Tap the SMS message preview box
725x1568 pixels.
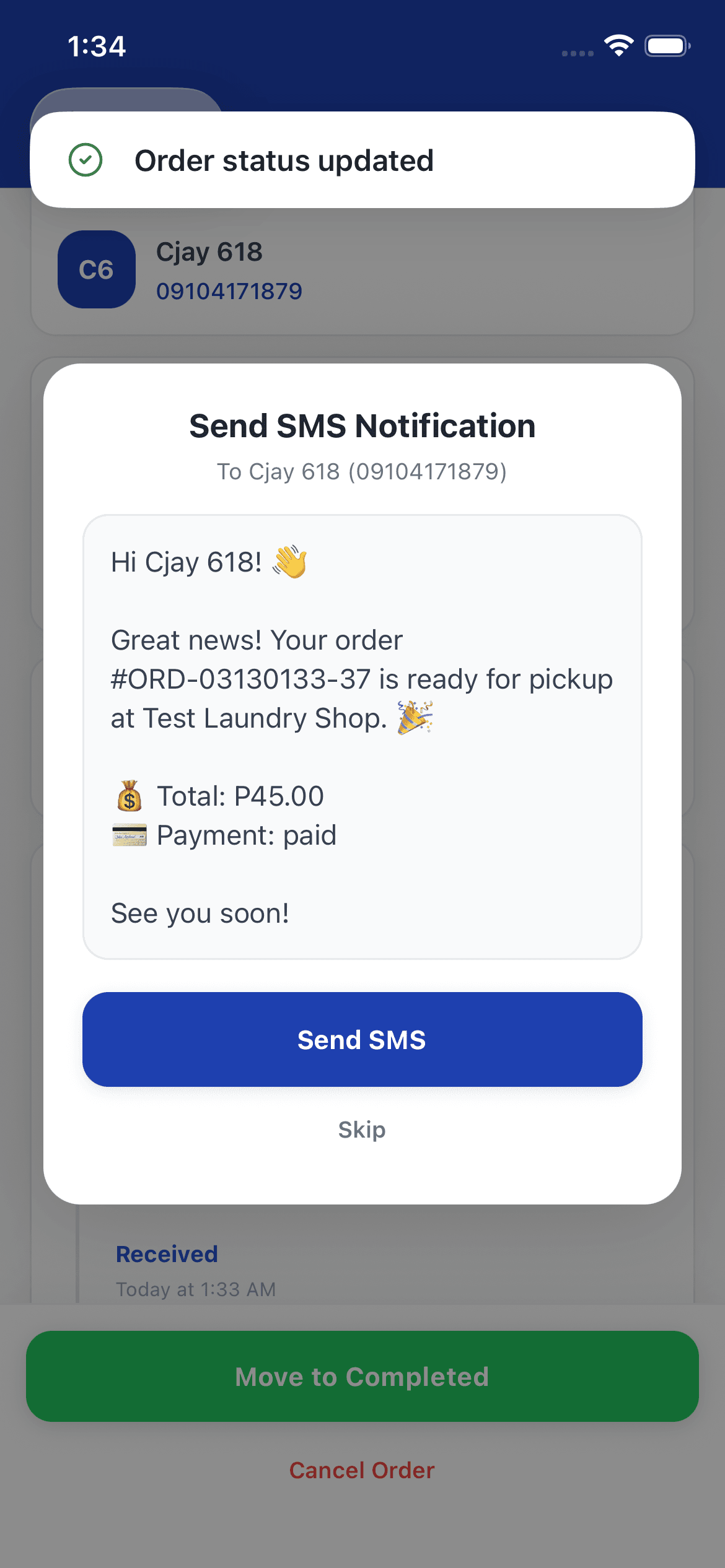(x=362, y=737)
